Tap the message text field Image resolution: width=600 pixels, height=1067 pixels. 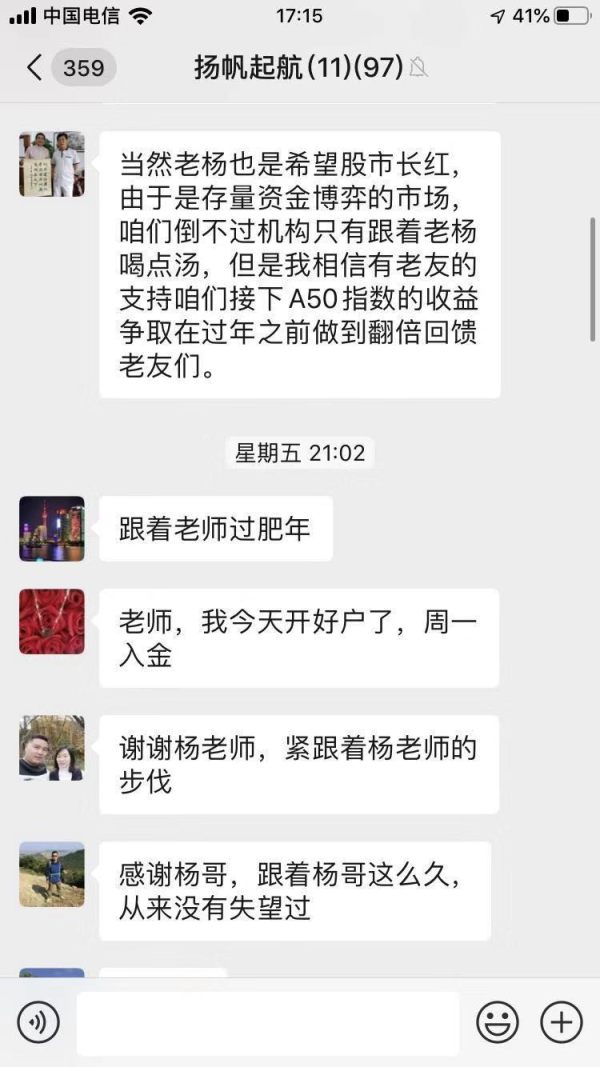pyautogui.click(x=268, y=1023)
